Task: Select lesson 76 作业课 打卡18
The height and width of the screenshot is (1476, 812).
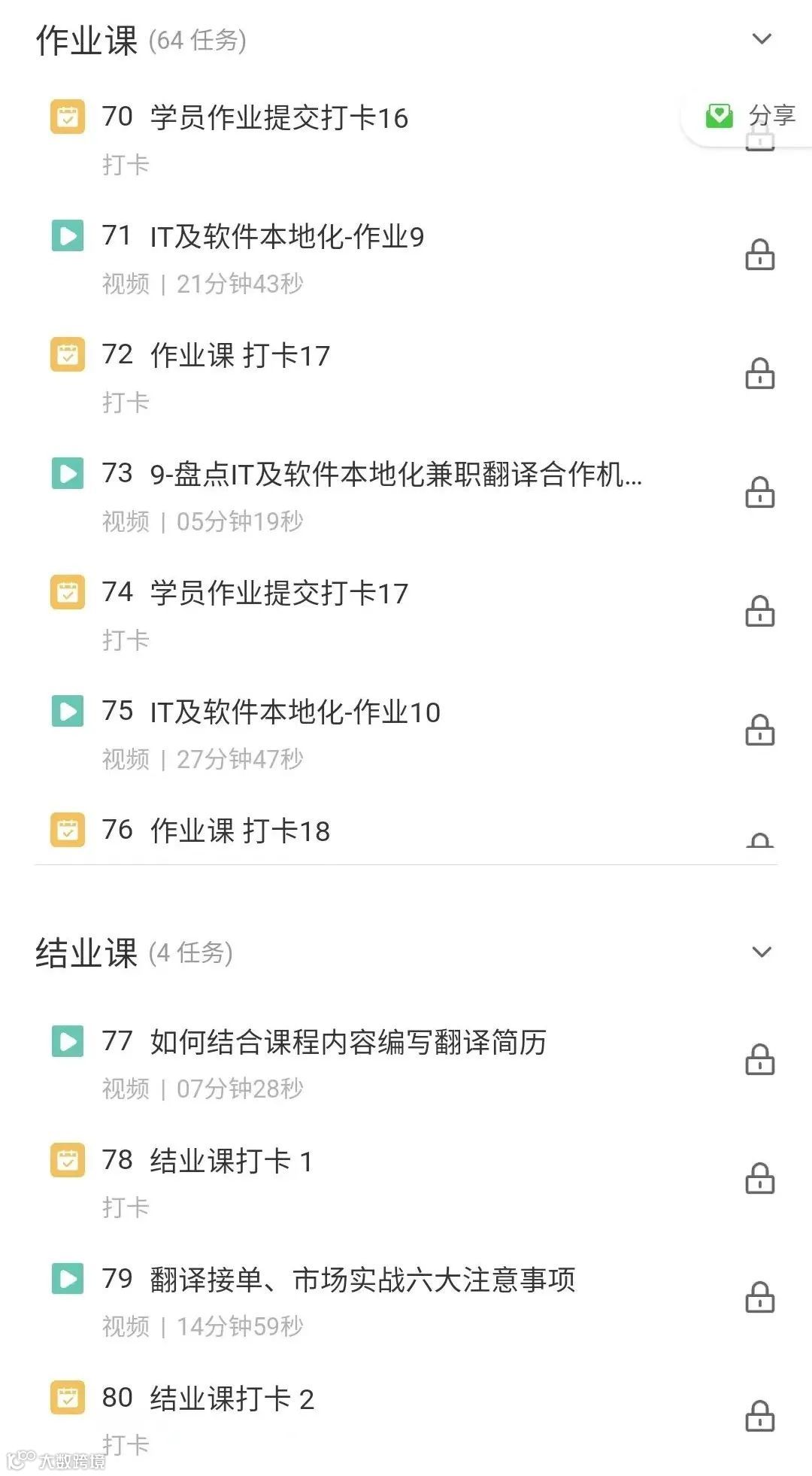Action: [x=240, y=831]
